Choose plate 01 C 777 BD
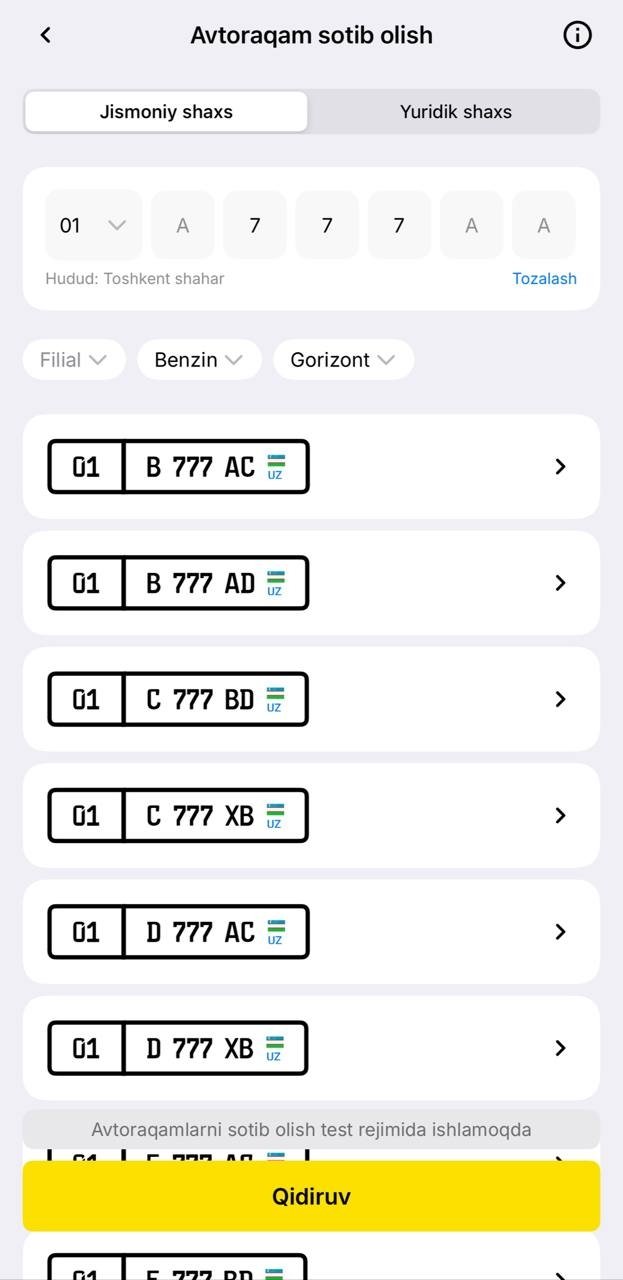This screenshot has width=623, height=1280. tap(311, 699)
